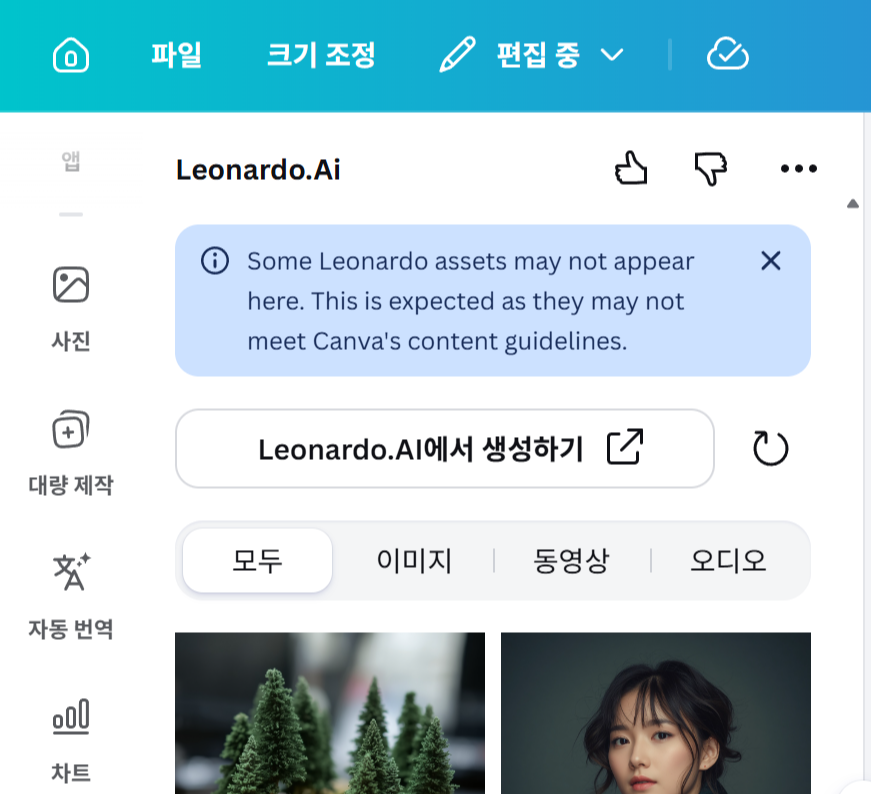Open the 자동 번역 tool

click(x=71, y=596)
